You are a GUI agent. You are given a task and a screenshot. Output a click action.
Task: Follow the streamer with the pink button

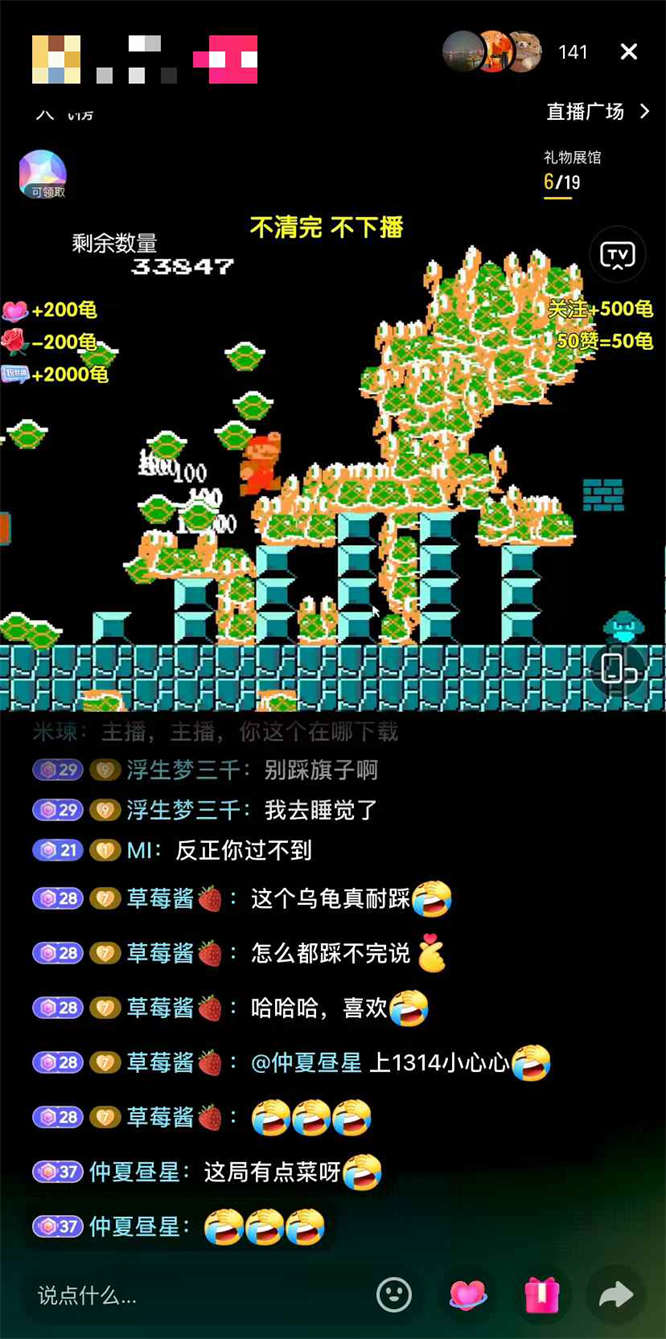pyautogui.click(x=225, y=59)
